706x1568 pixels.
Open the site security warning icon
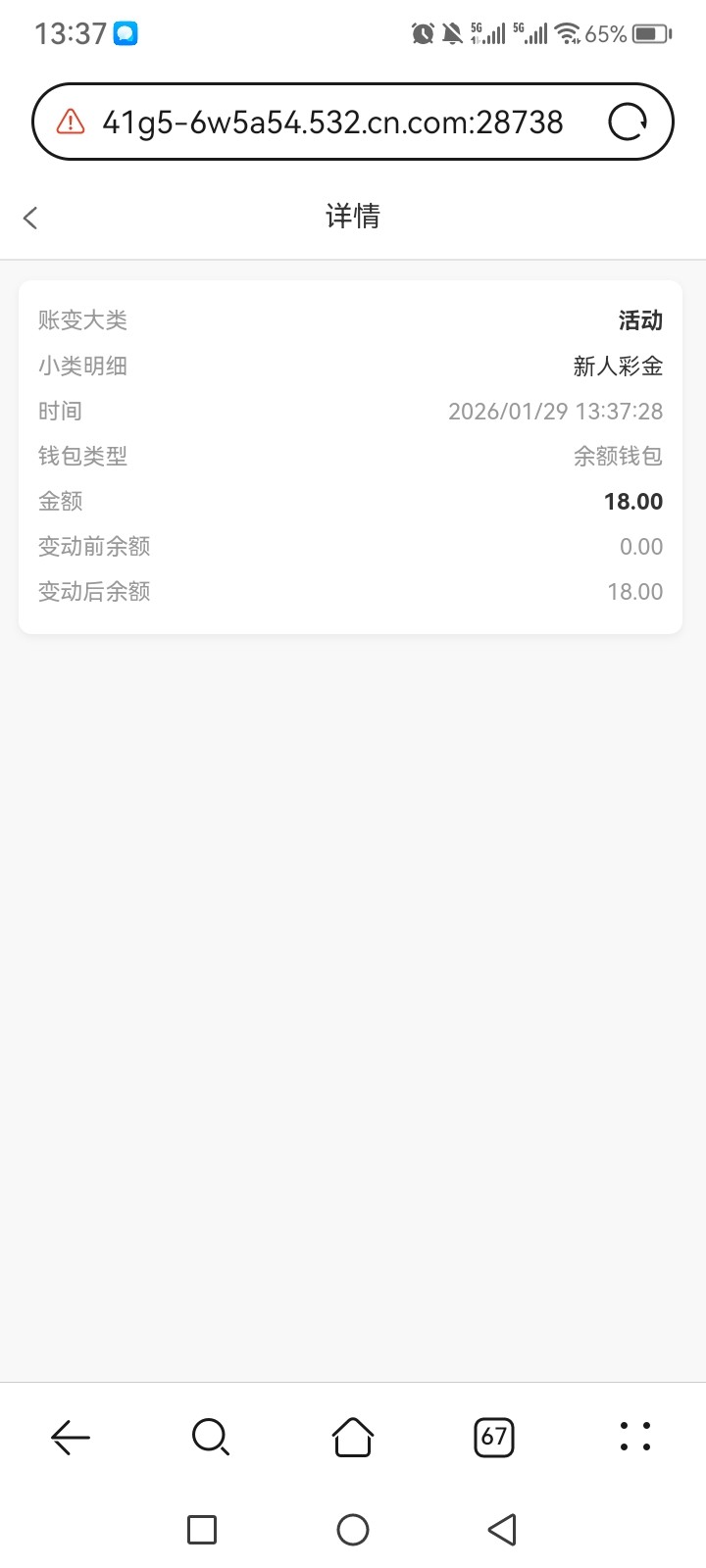click(71, 122)
